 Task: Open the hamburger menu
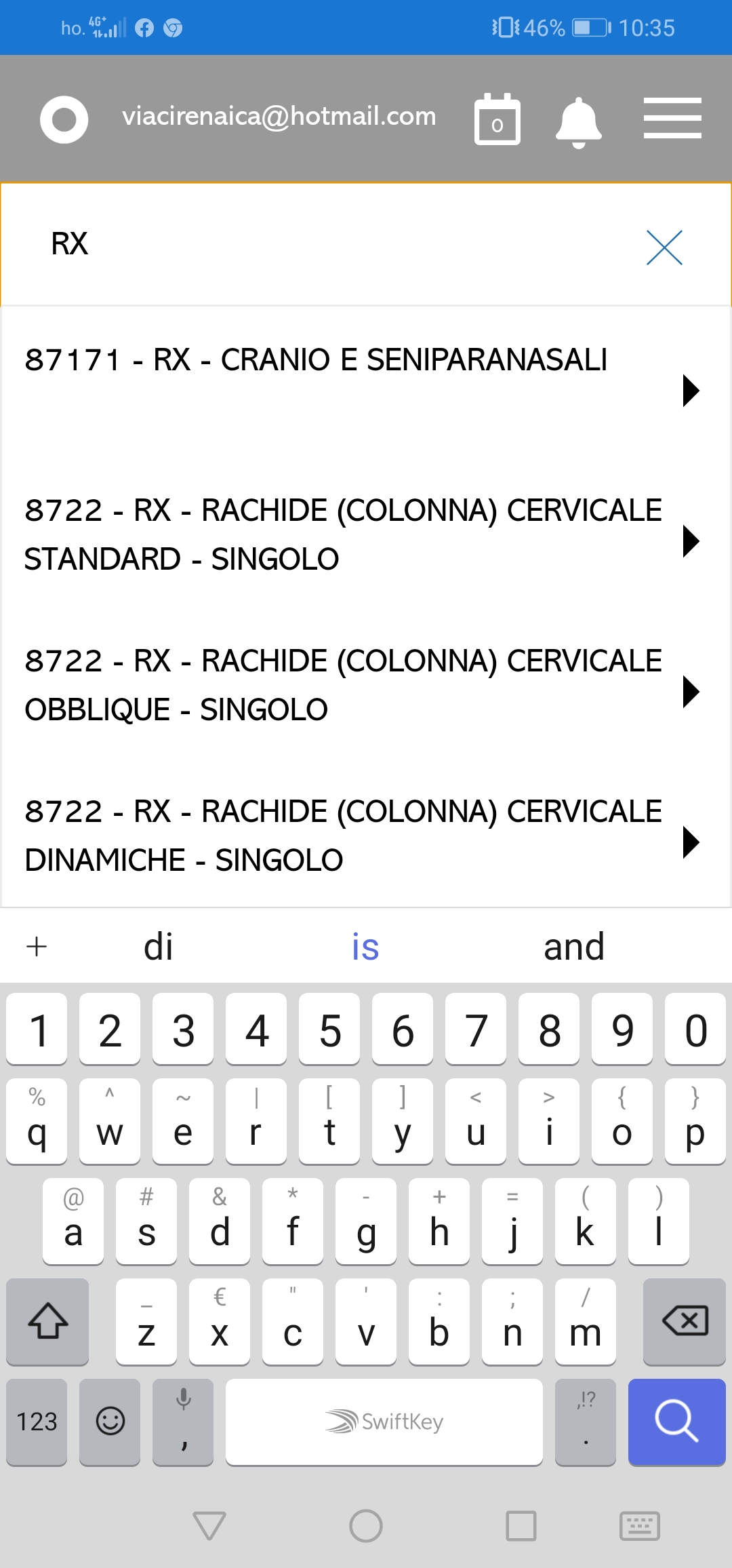(x=672, y=118)
